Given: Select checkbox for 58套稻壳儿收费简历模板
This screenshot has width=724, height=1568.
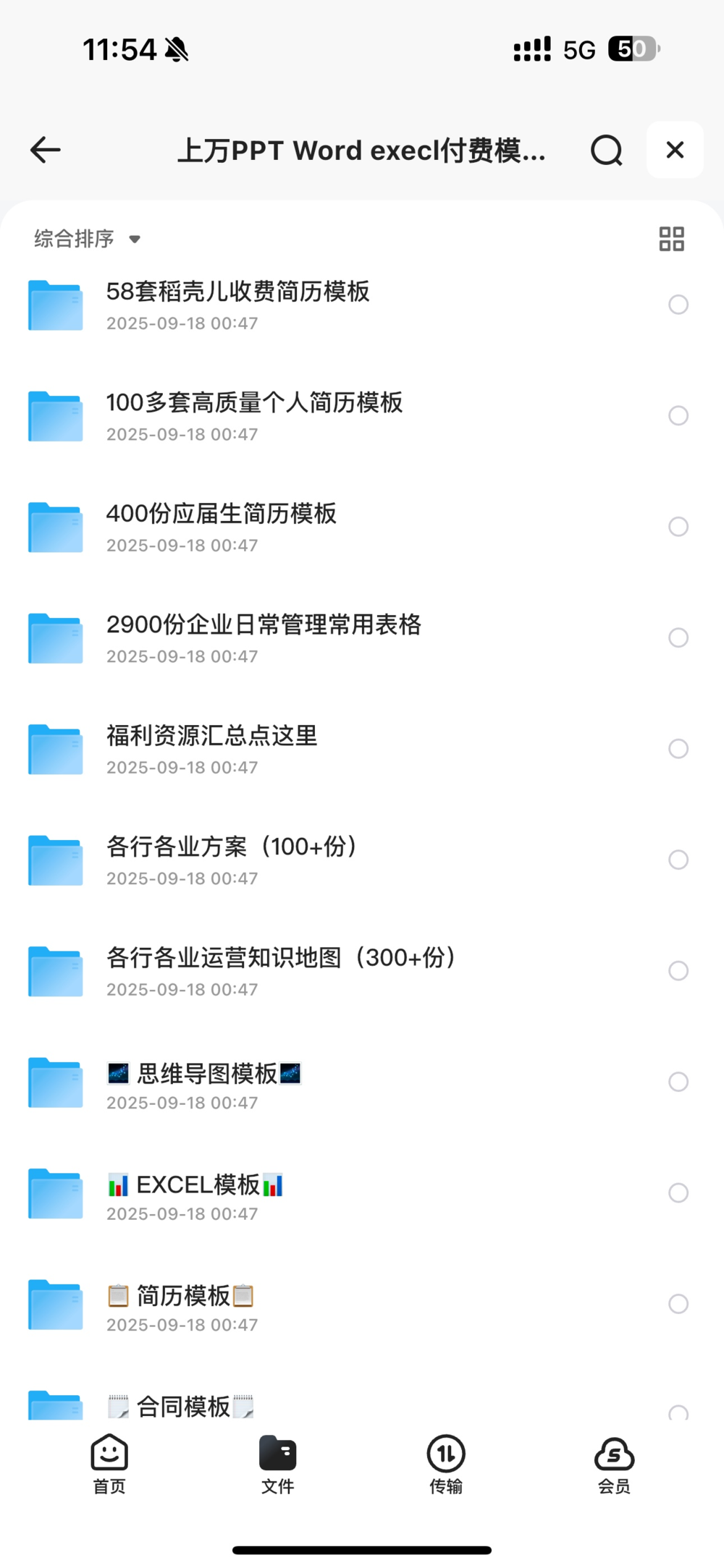Looking at the screenshot, I should 678,305.
